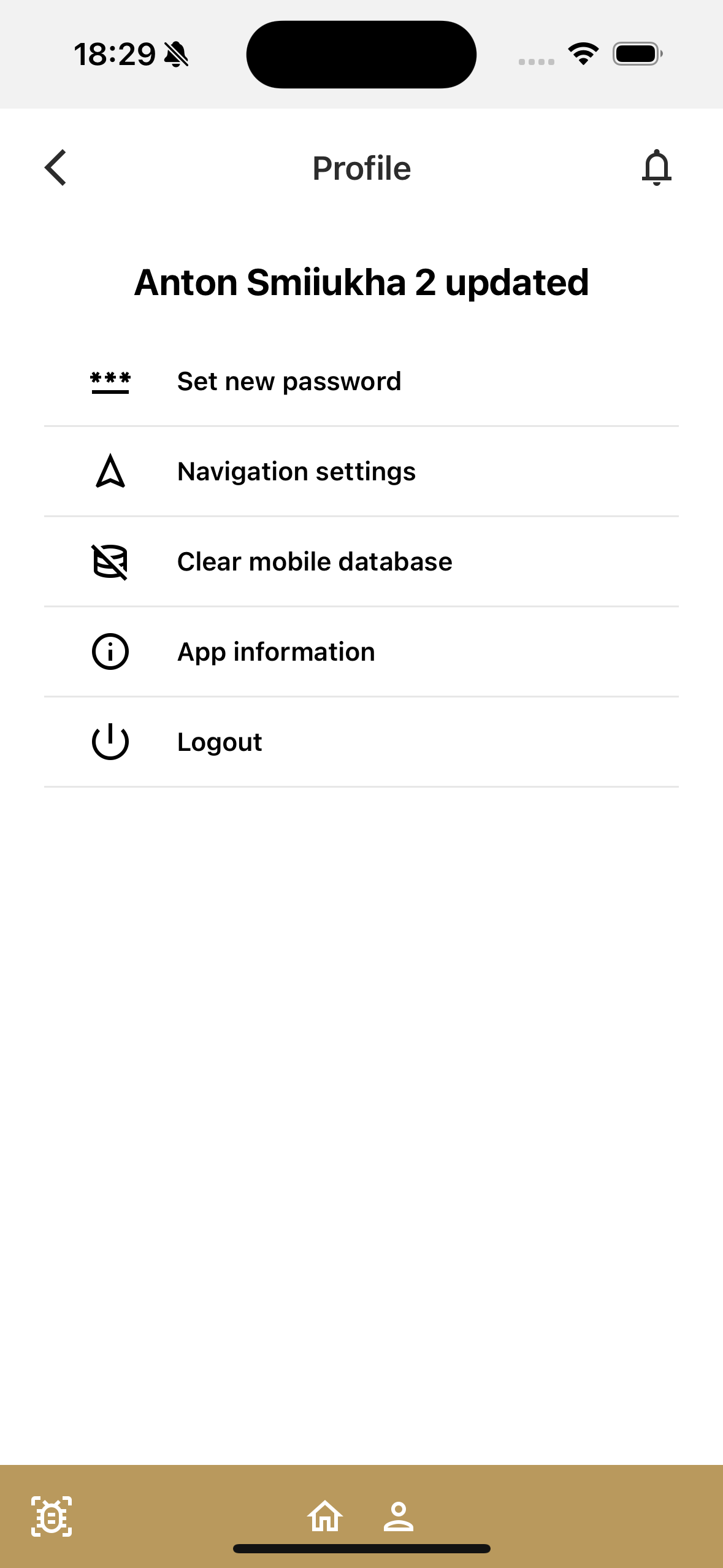Select Clear mobile database
Image resolution: width=723 pixels, height=1568 pixels.
361,562
